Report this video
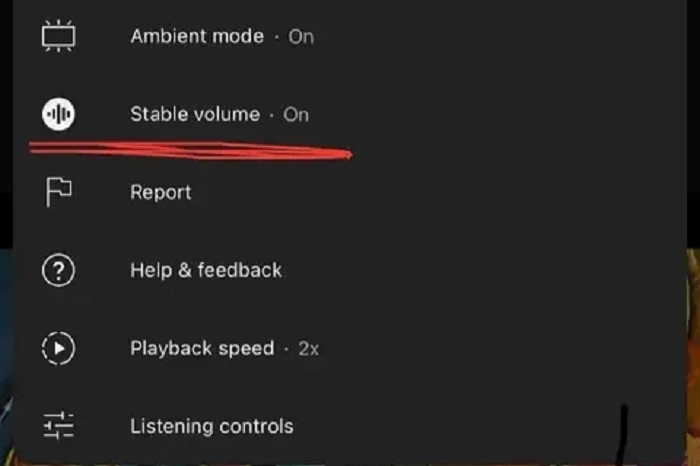 point(160,192)
